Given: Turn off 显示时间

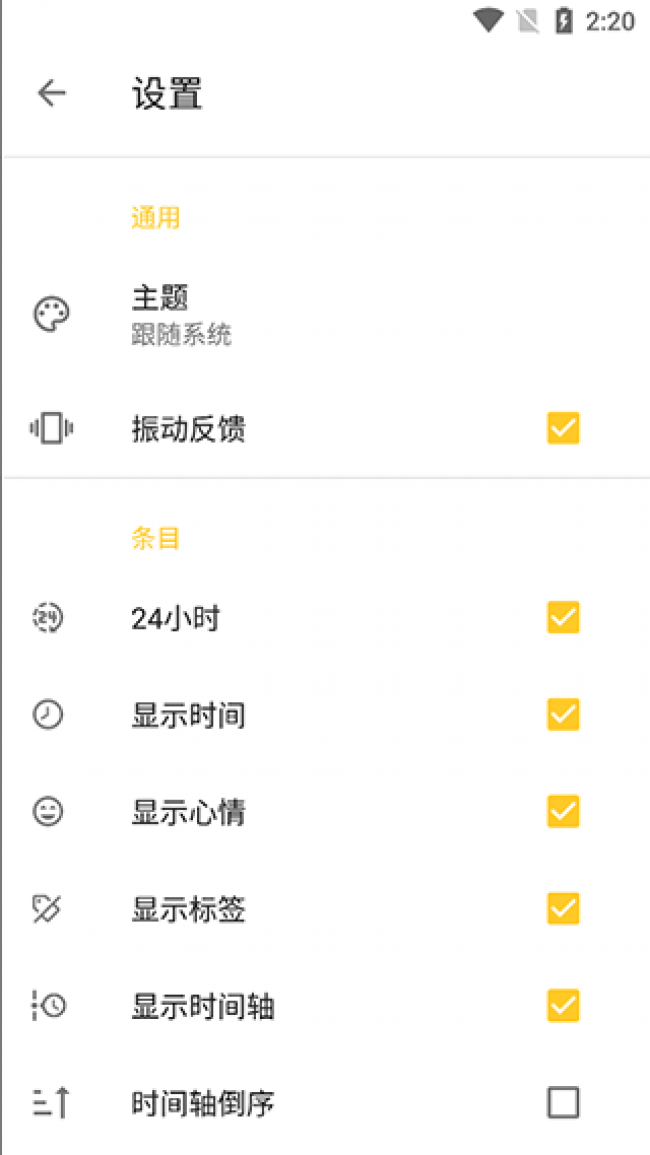Looking at the screenshot, I should coord(563,714).
